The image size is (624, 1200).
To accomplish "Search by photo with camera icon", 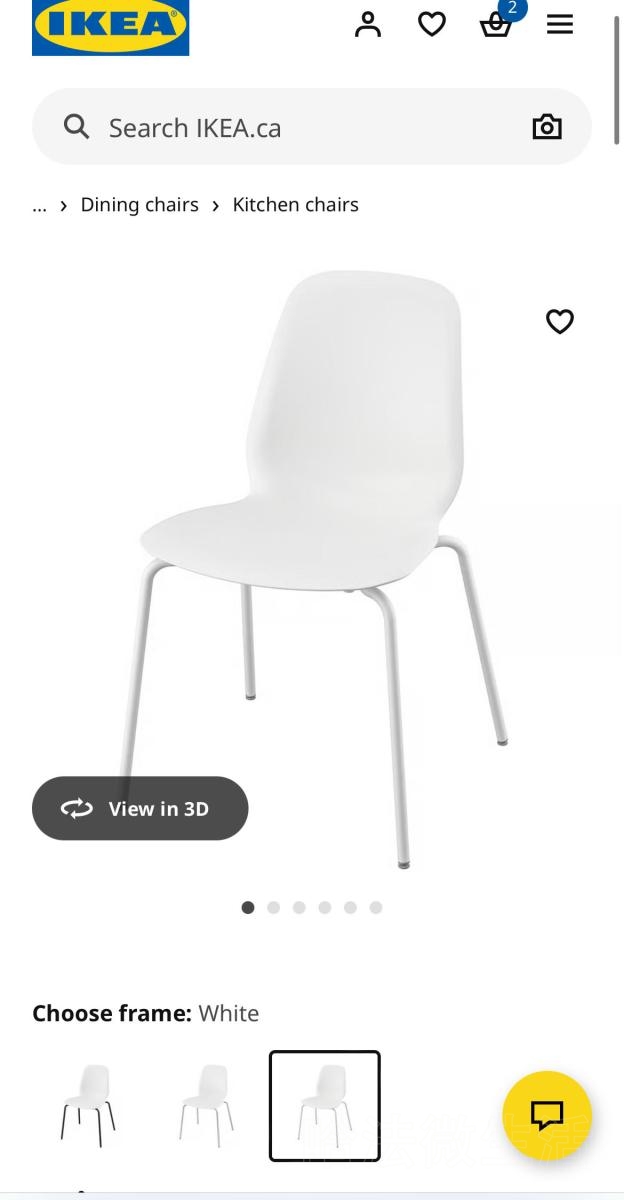I will tap(547, 127).
